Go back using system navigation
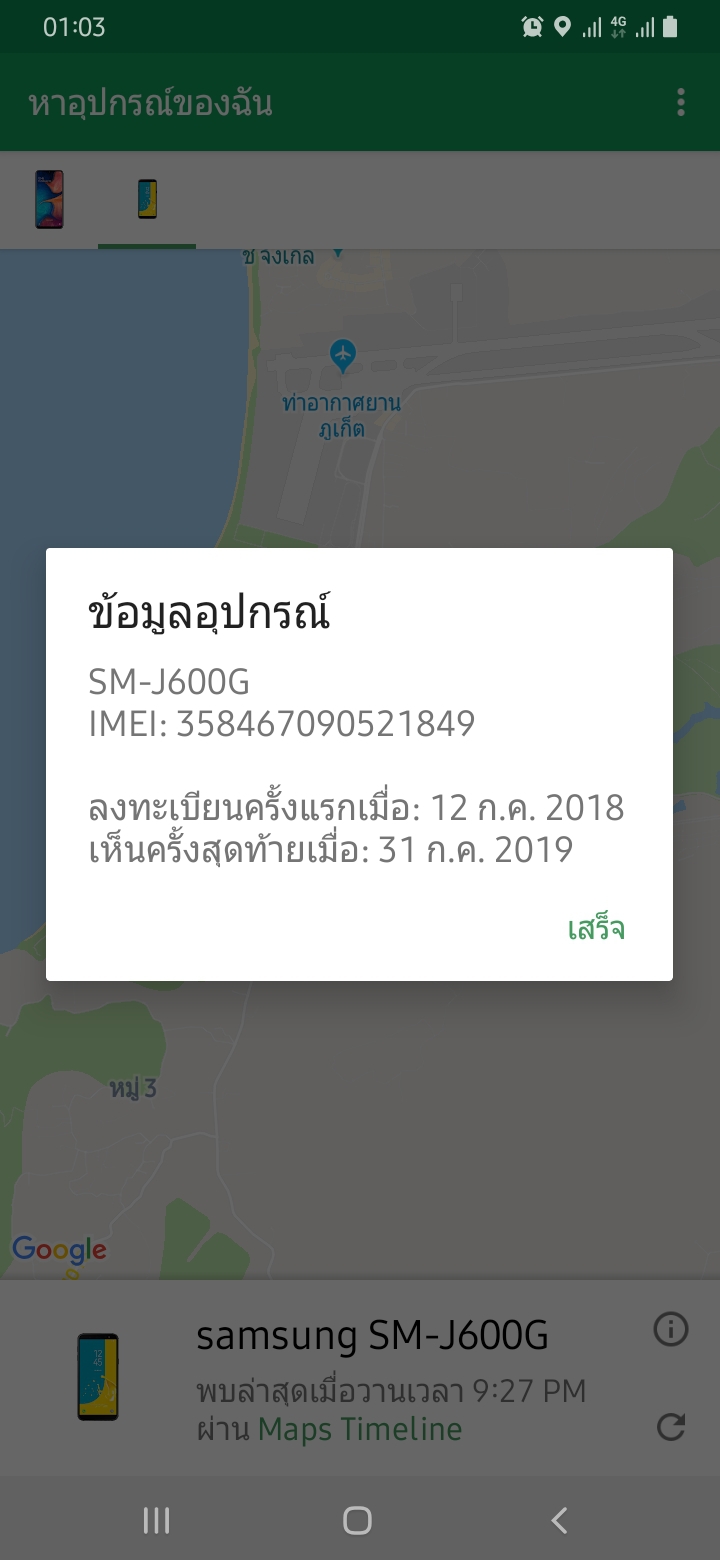Image resolution: width=720 pixels, height=1560 pixels. tap(559, 1521)
